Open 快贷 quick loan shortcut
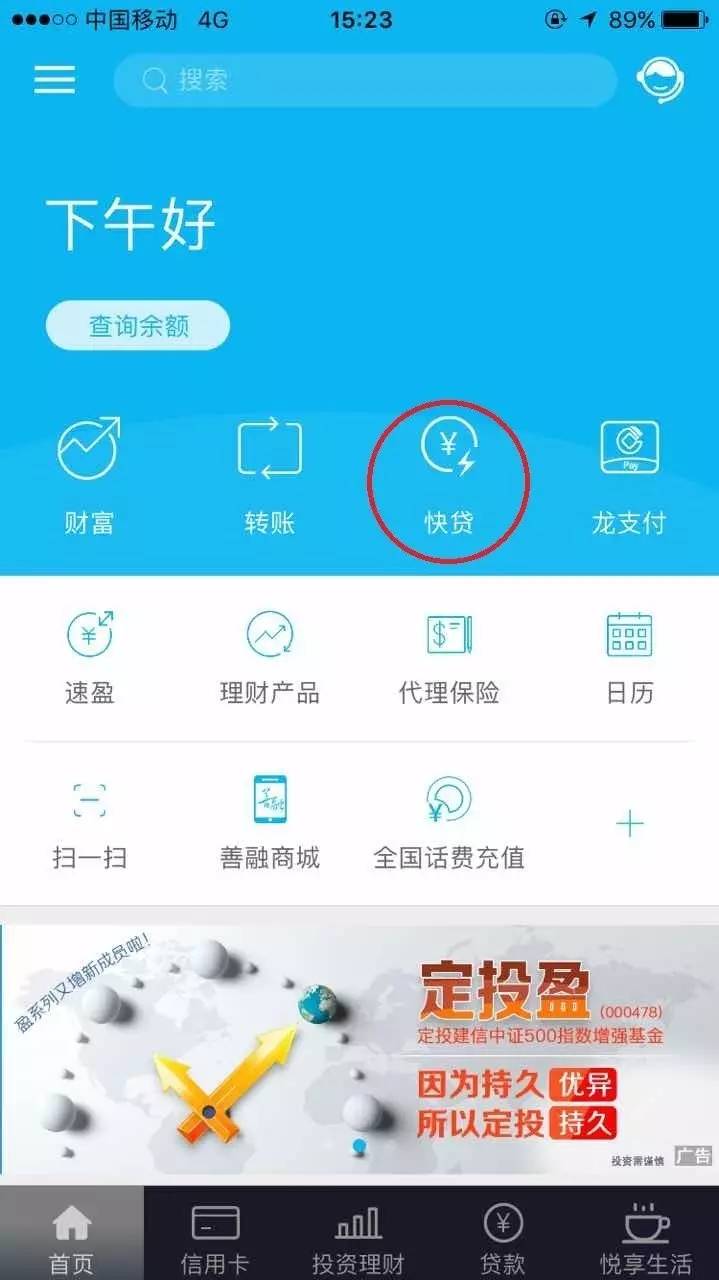Viewport: 719px width, 1280px height. (449, 476)
